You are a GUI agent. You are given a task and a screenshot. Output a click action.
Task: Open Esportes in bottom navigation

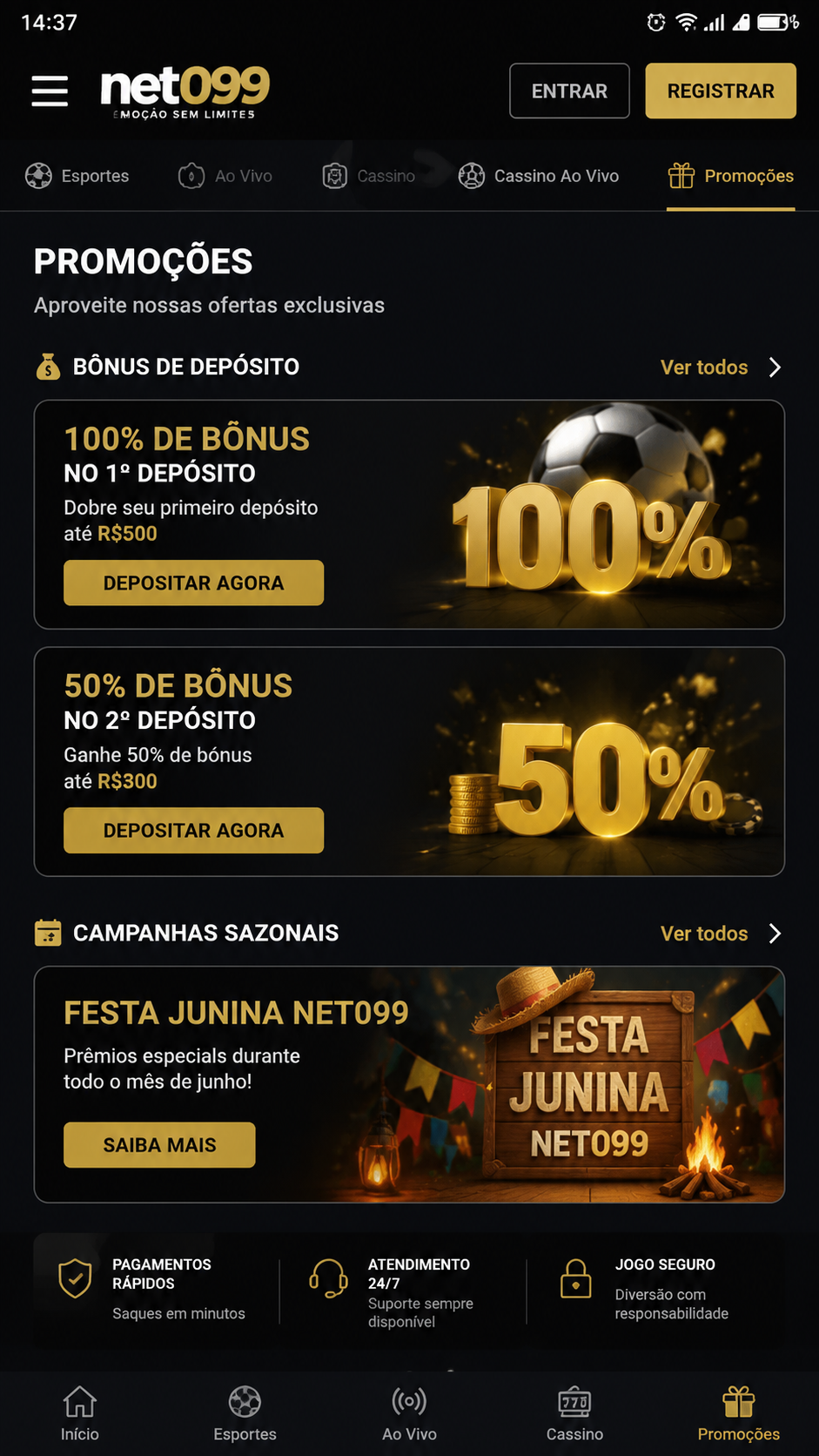click(x=245, y=1413)
